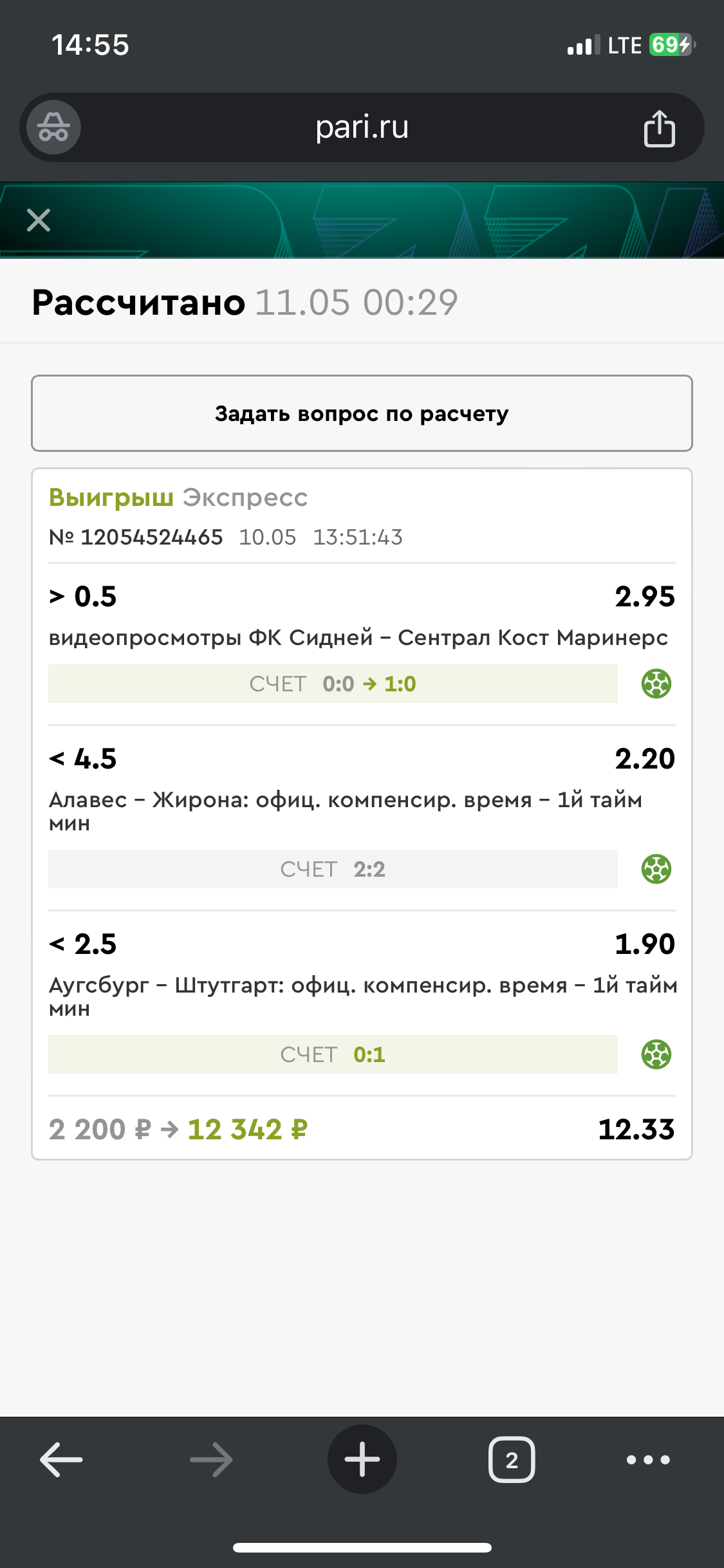
Task: Open the tabs switcher showing 2
Action: 512,1459
